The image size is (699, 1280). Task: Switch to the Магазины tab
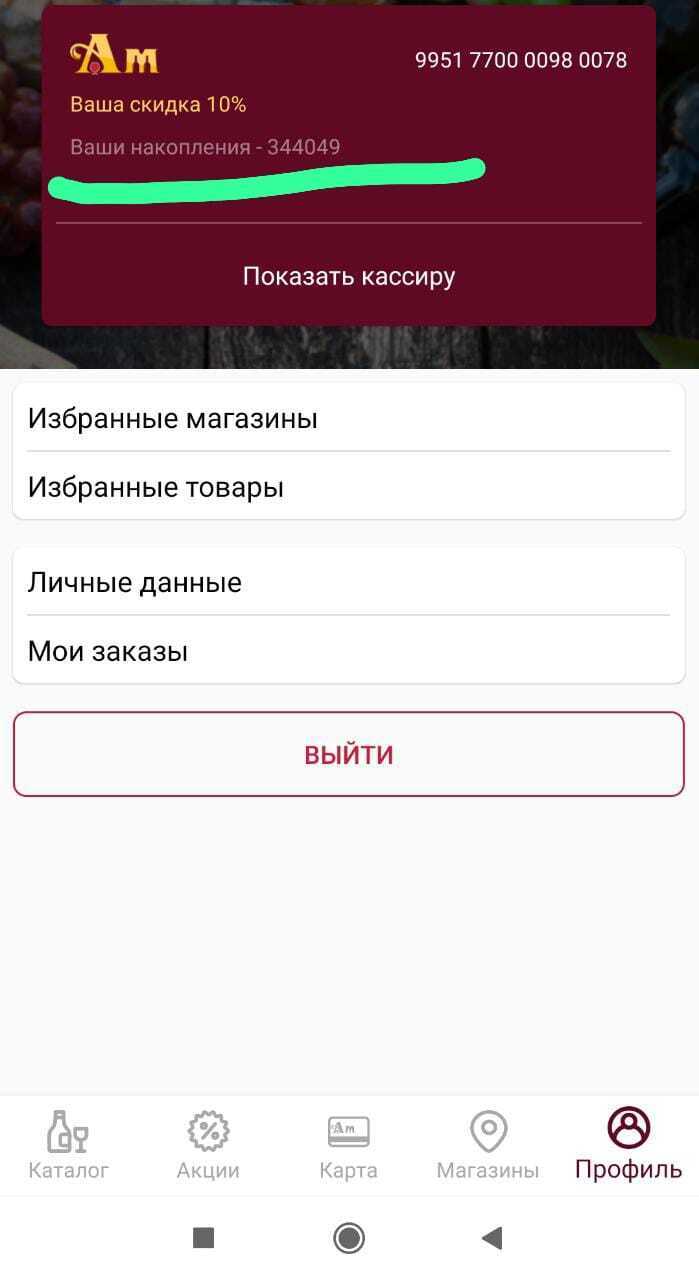(488, 1145)
